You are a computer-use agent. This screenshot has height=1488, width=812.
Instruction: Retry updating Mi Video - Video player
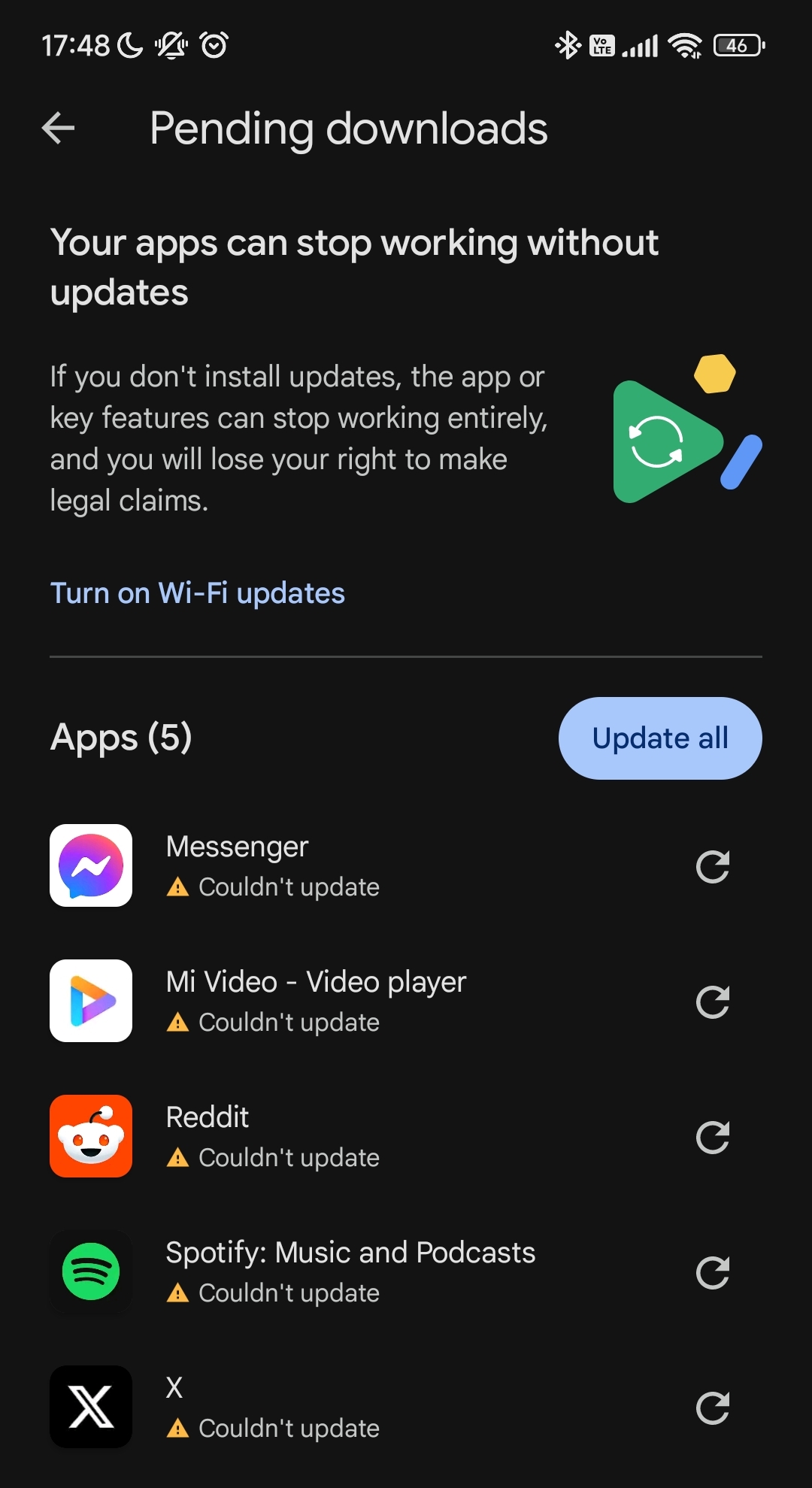(712, 1002)
